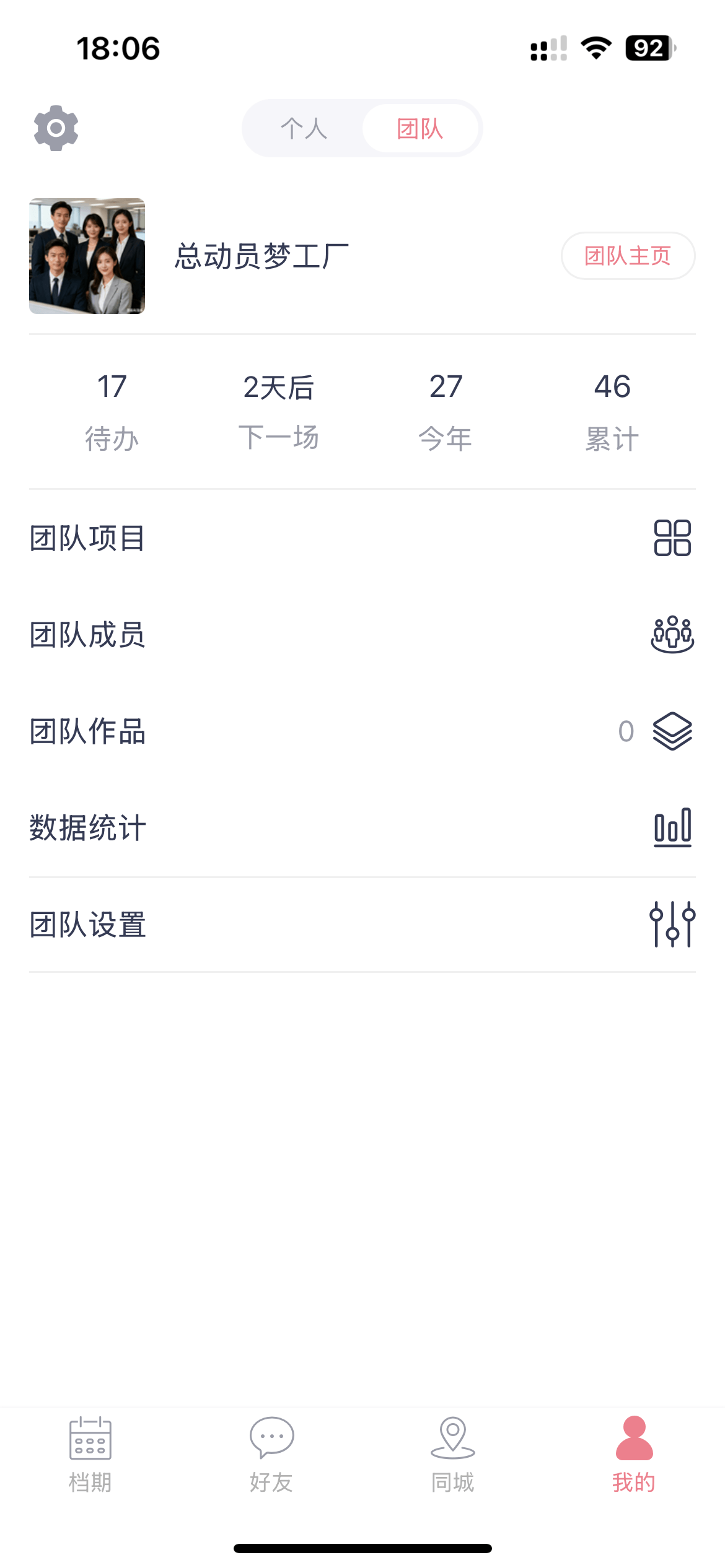This screenshot has height=1568, width=725.
Task: Open the 团队项目 row
Action: [x=362, y=538]
